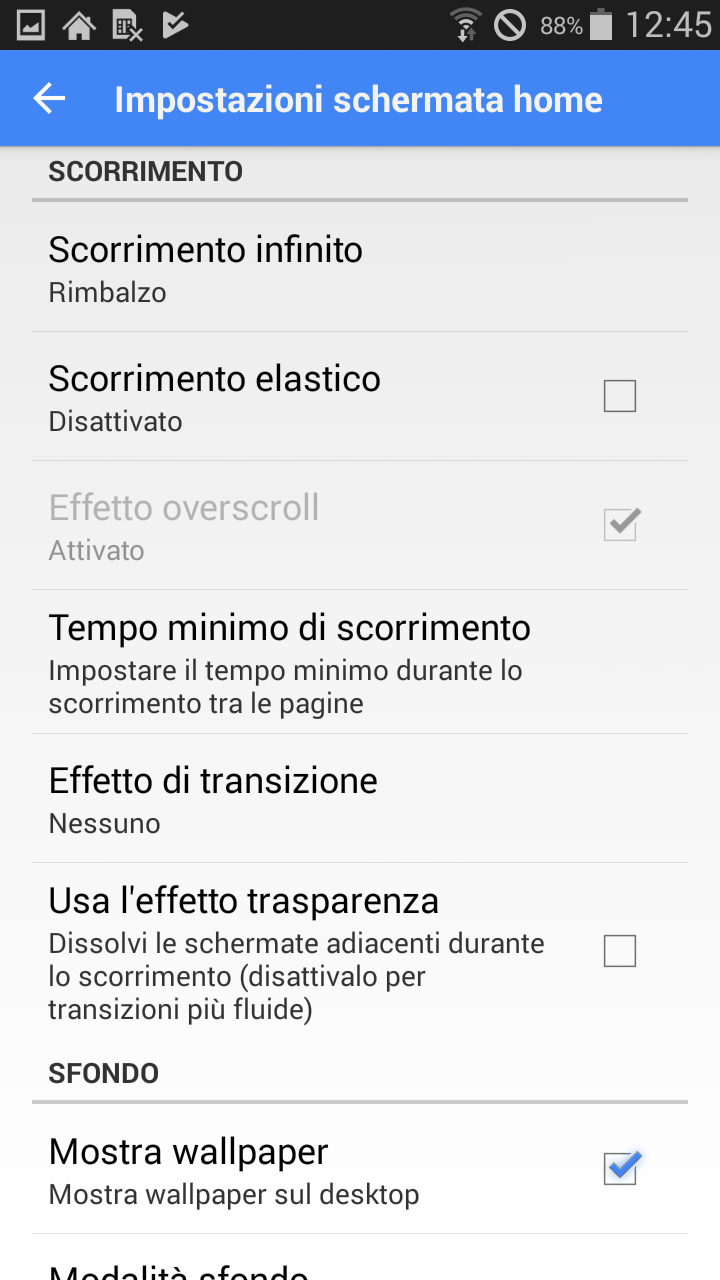Open Effetto di transizione options
This screenshot has width=720, height=1280.
(x=360, y=798)
